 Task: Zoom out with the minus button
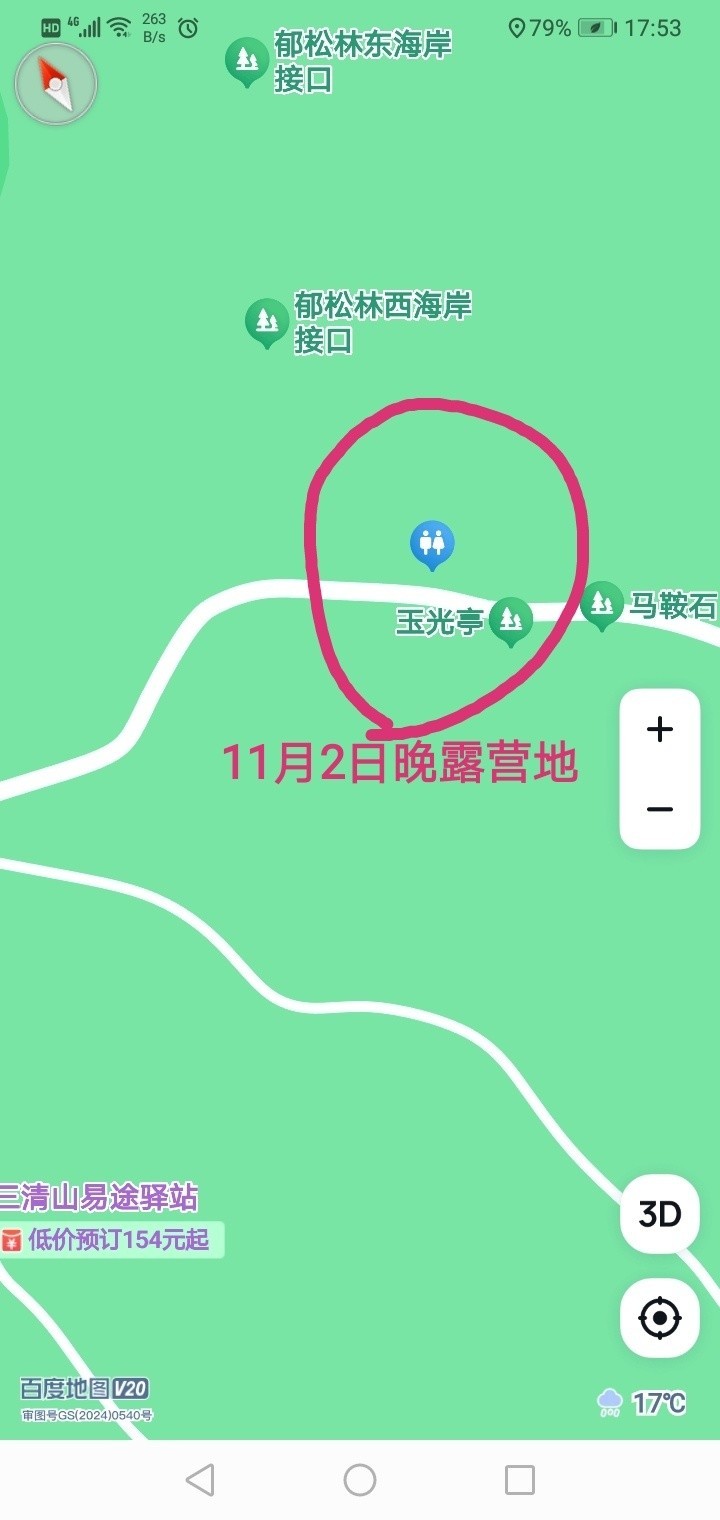click(x=659, y=809)
